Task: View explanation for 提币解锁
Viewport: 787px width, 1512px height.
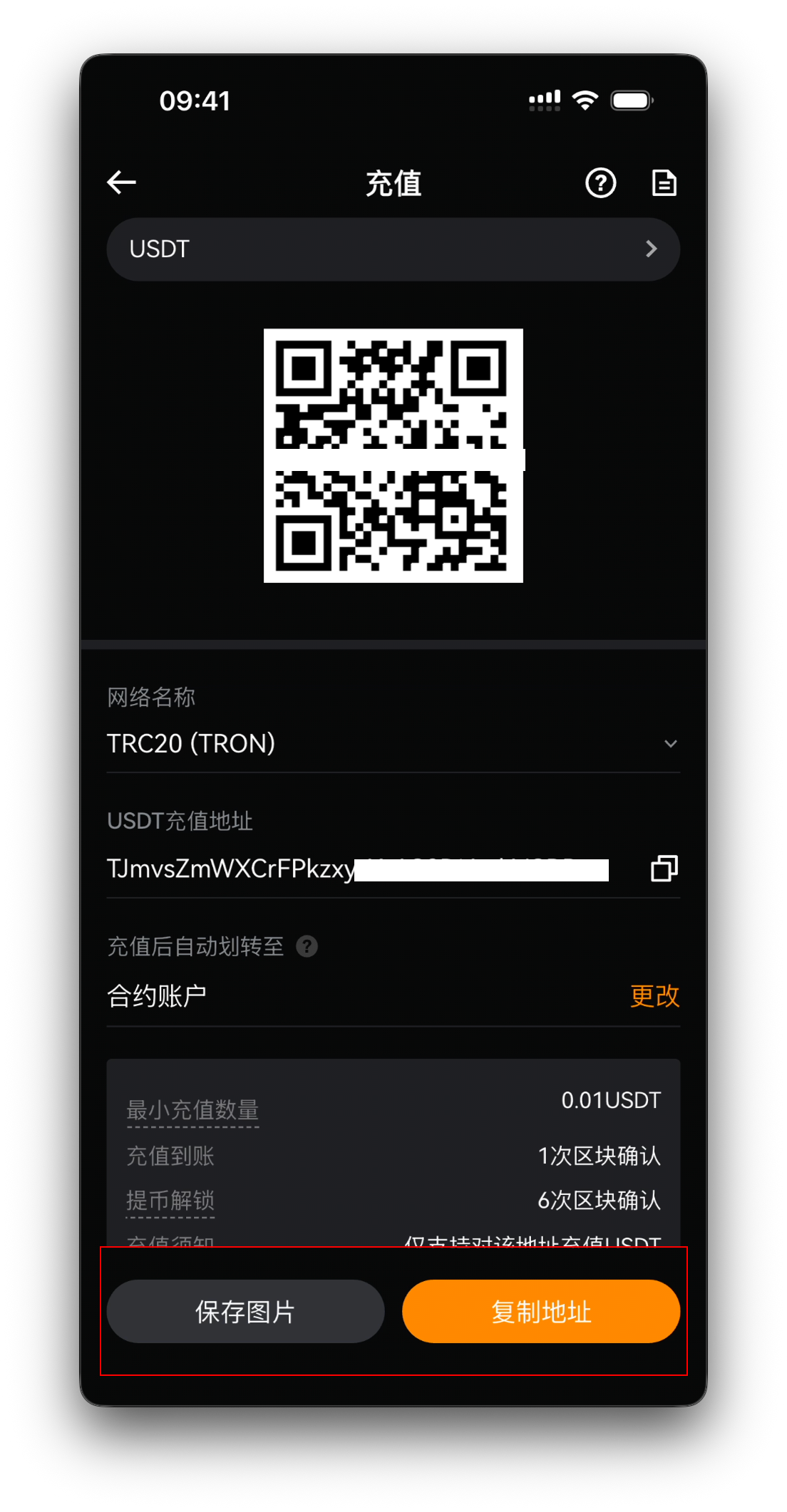Action: [170, 1201]
